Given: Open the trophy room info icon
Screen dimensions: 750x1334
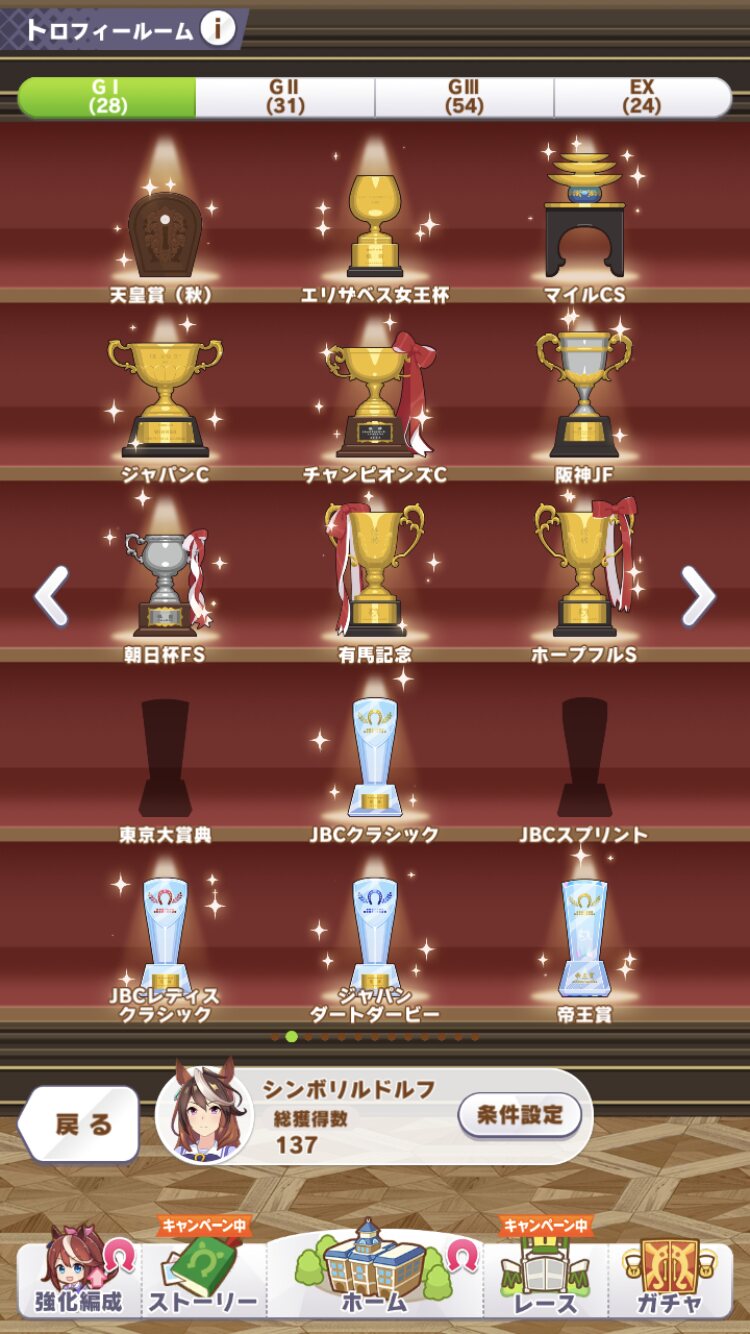Looking at the screenshot, I should [218, 29].
